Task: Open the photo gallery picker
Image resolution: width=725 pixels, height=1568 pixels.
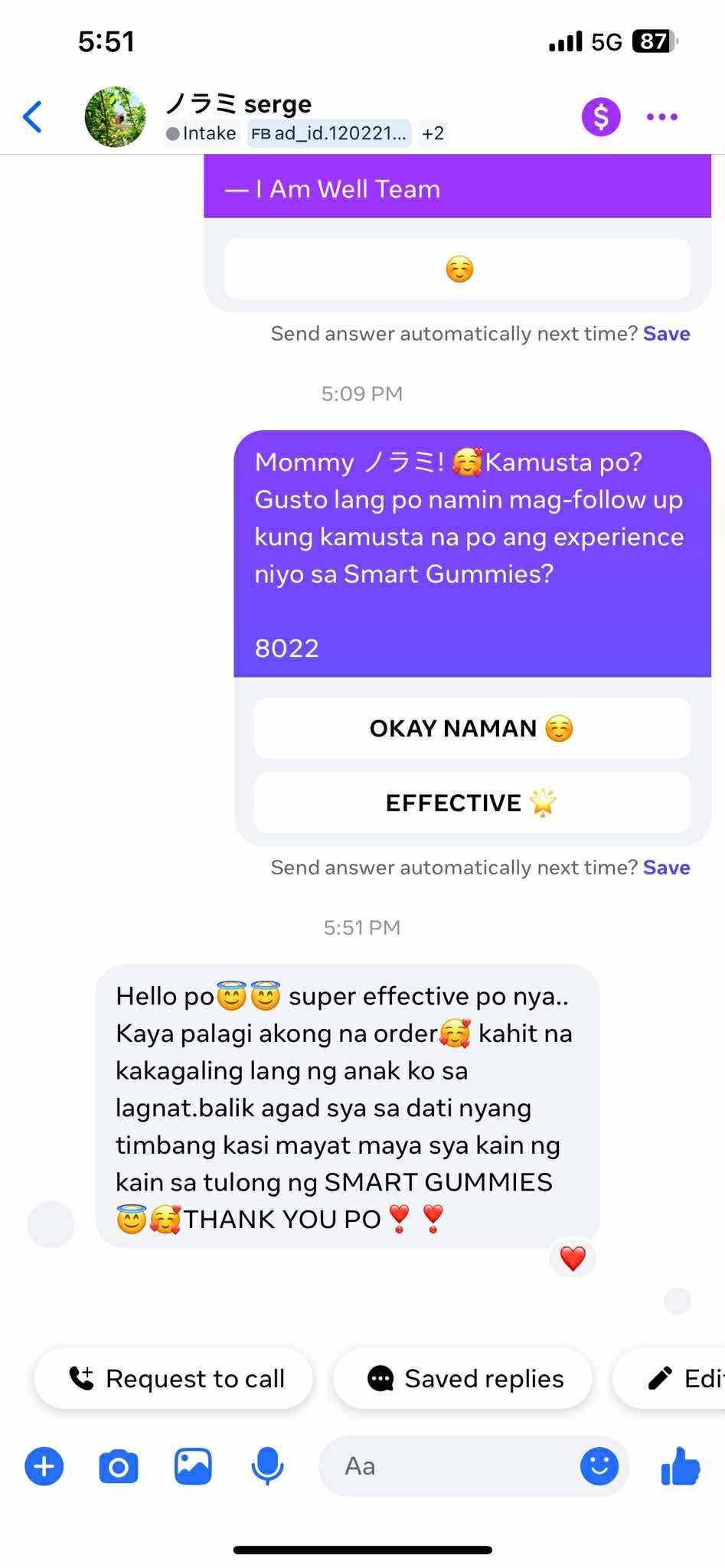Action: (193, 1466)
